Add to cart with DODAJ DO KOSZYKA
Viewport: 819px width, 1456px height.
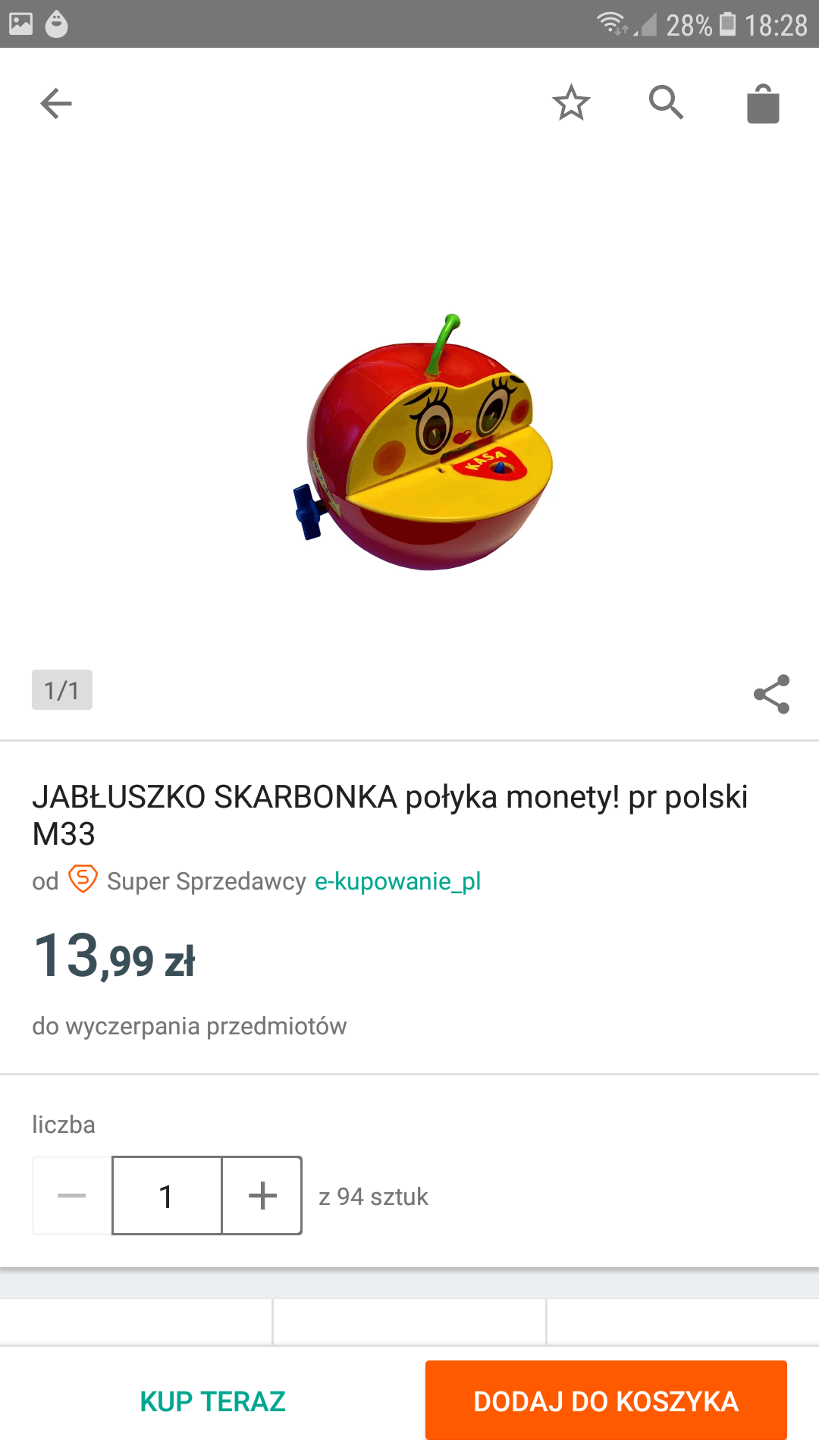click(606, 1401)
